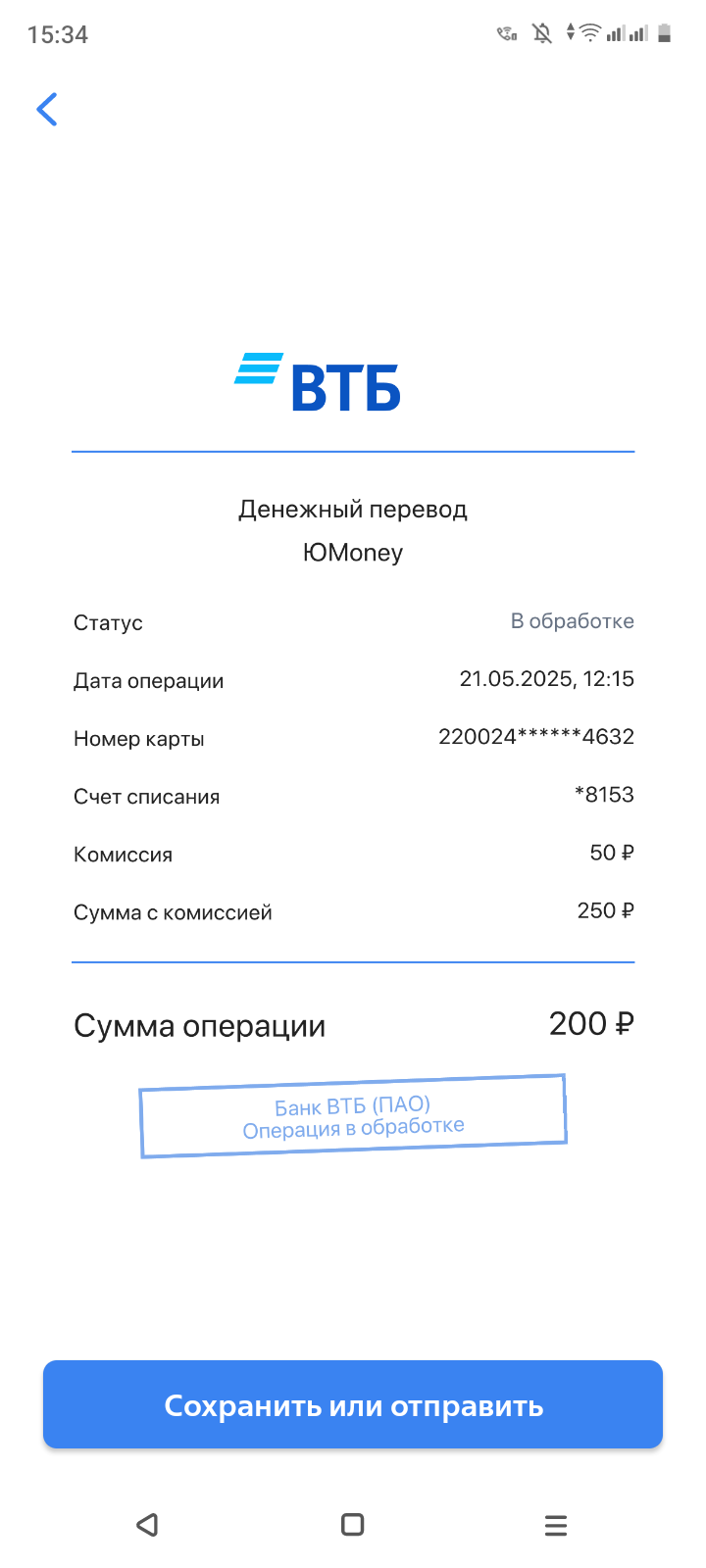Tap the system back navigation button
This screenshot has height=1568, width=706.
(148, 1525)
